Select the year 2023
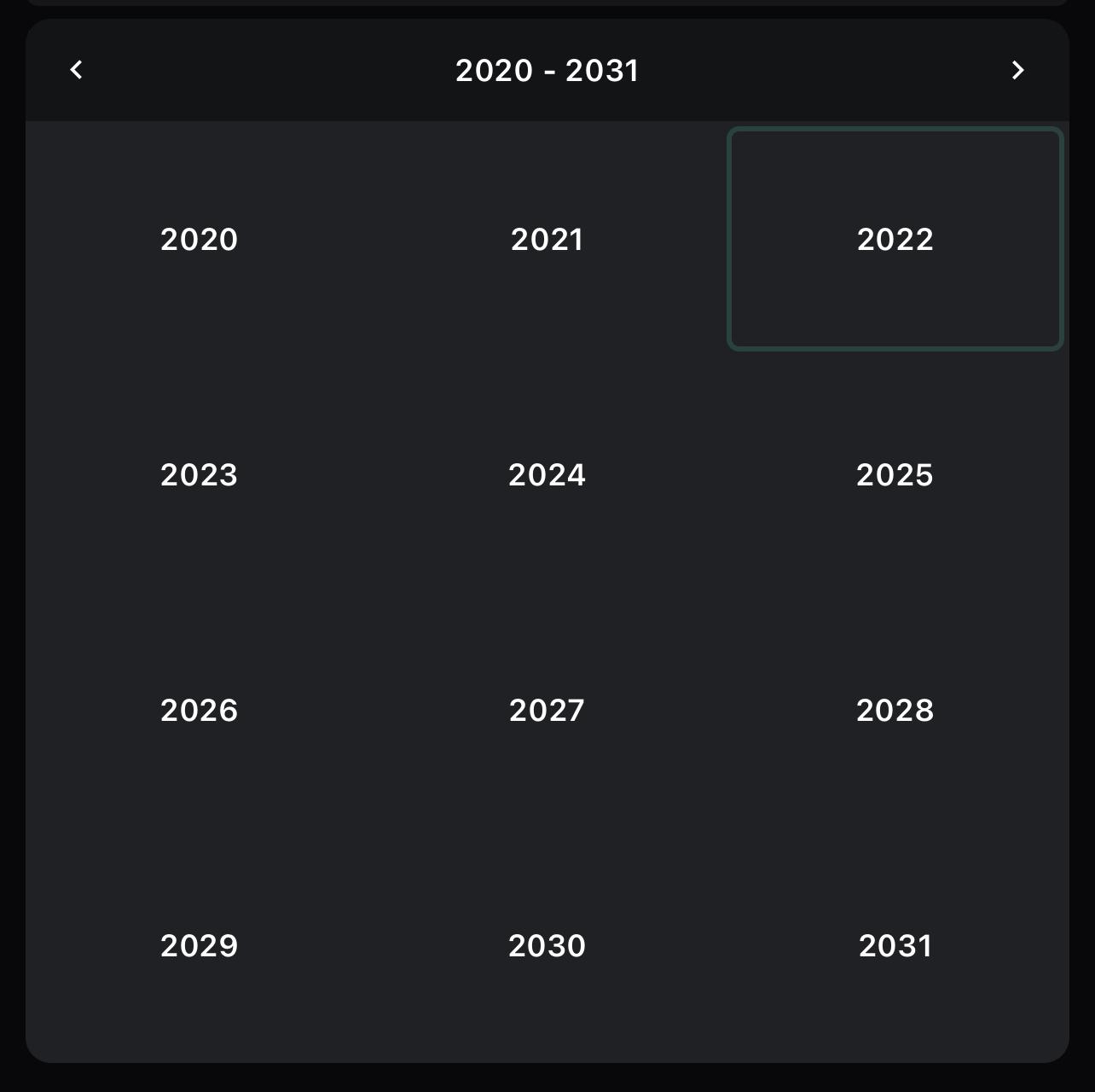 pos(200,475)
